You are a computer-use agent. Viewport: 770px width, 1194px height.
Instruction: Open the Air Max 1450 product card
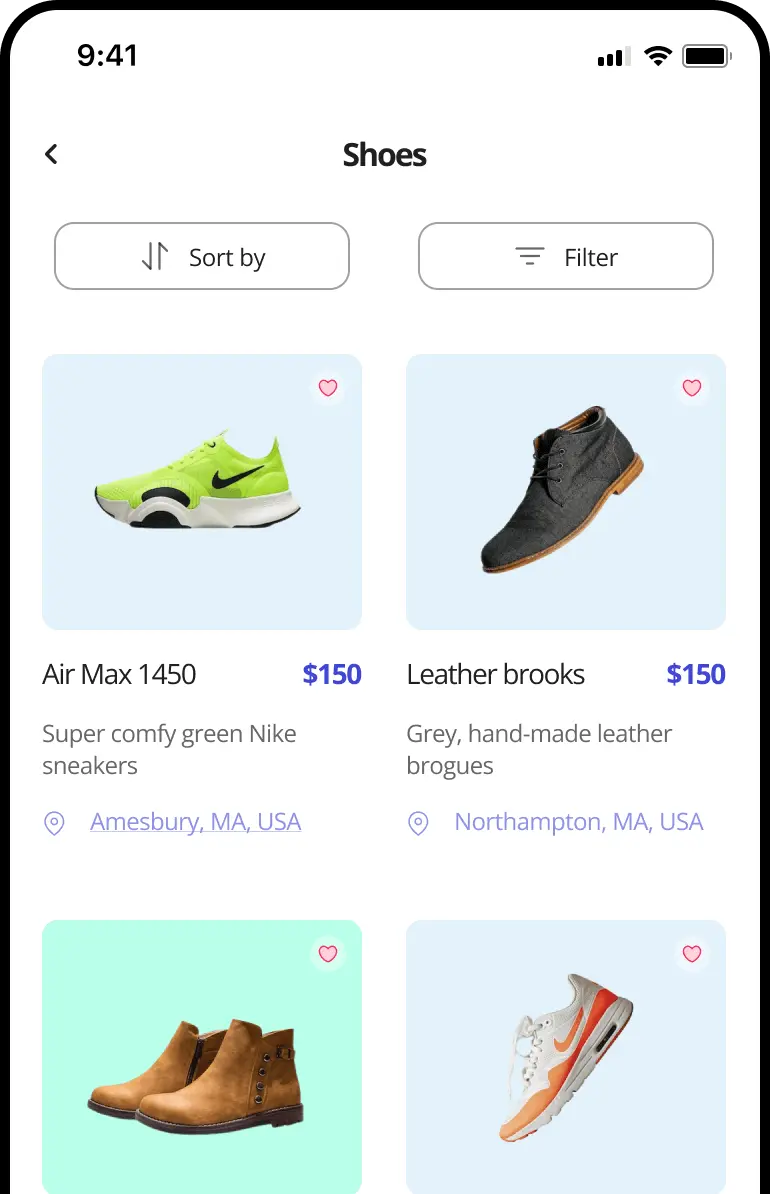pyautogui.click(x=201, y=492)
